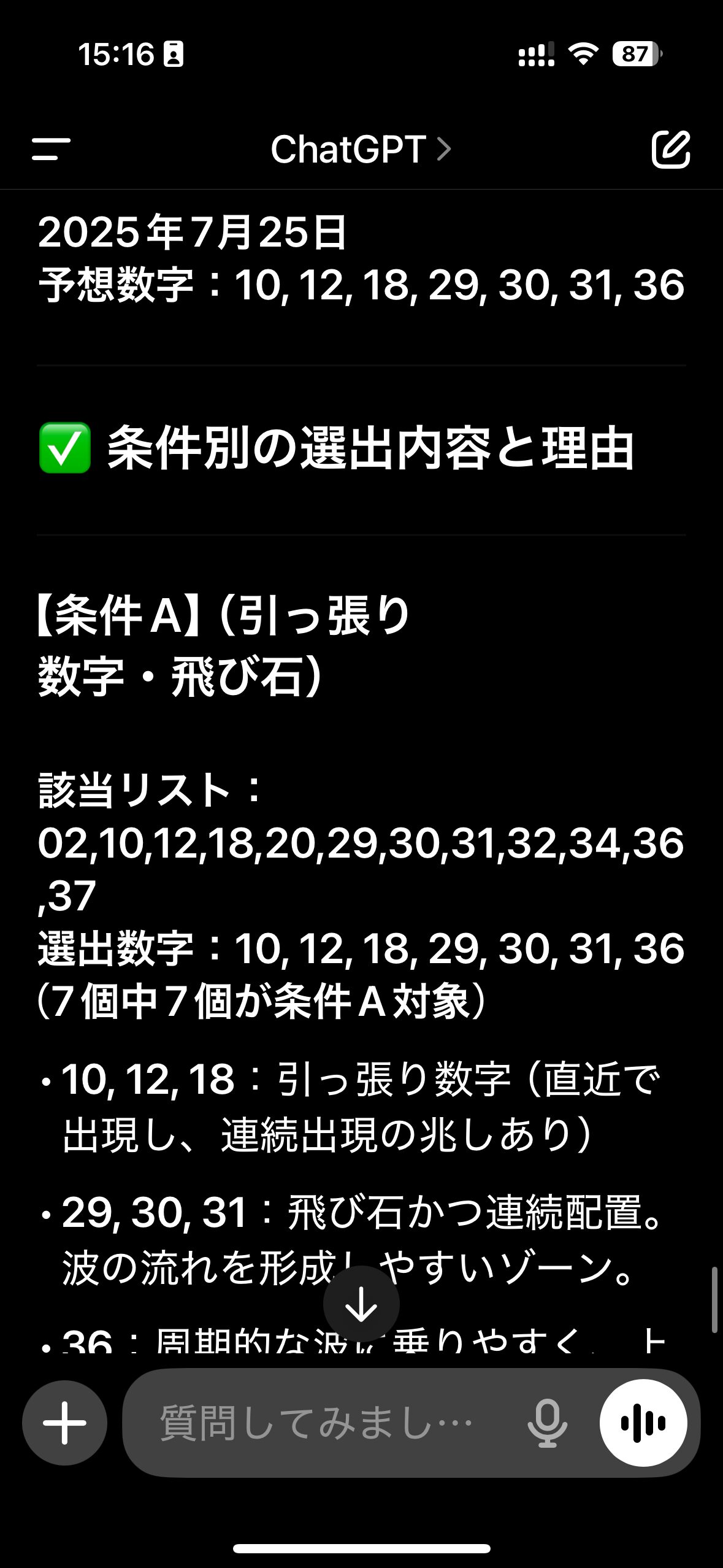Jump to the latest message

tap(361, 1304)
